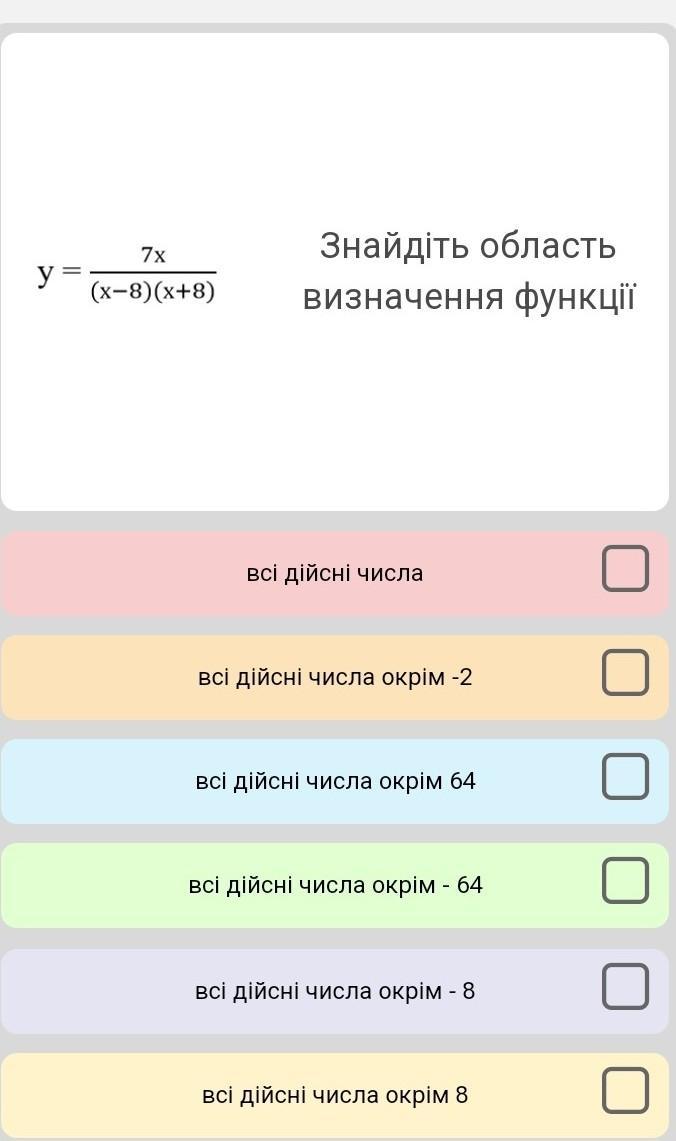The width and height of the screenshot is (676, 1141).
Task: Tick 'всі дійсні числа окрім - 8'
Action: point(625,987)
